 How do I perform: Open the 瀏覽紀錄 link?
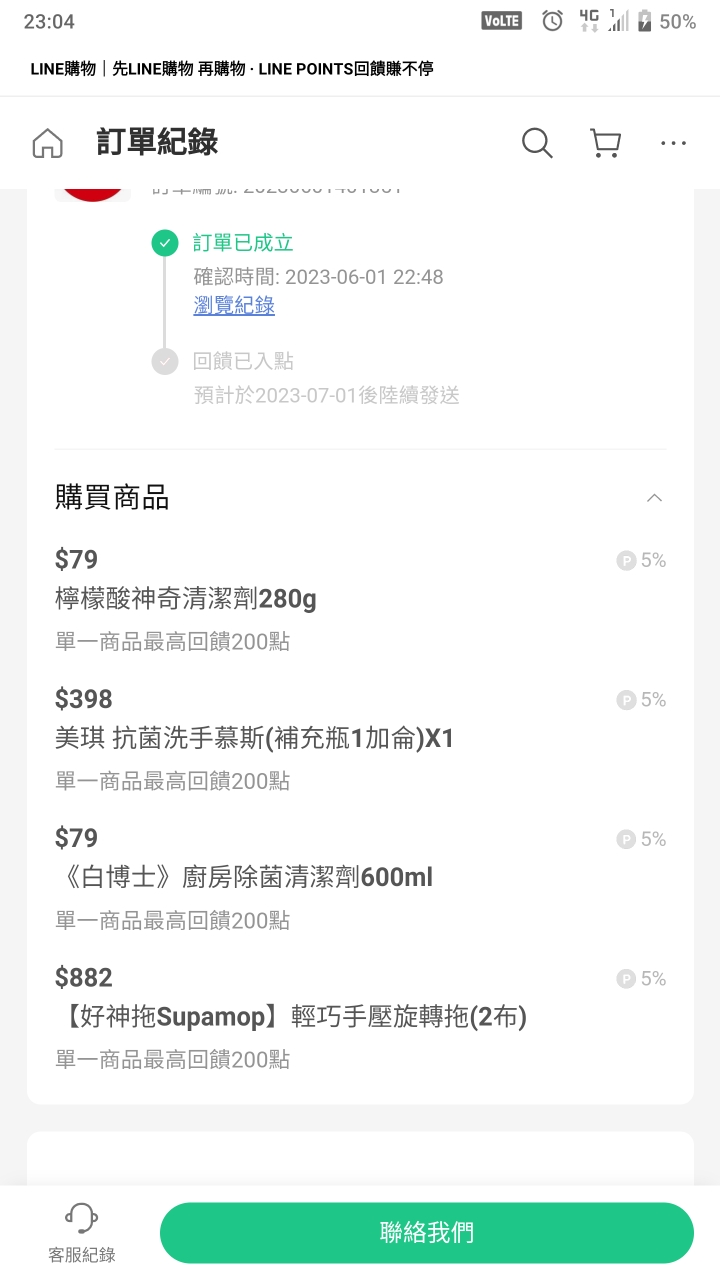(x=234, y=306)
